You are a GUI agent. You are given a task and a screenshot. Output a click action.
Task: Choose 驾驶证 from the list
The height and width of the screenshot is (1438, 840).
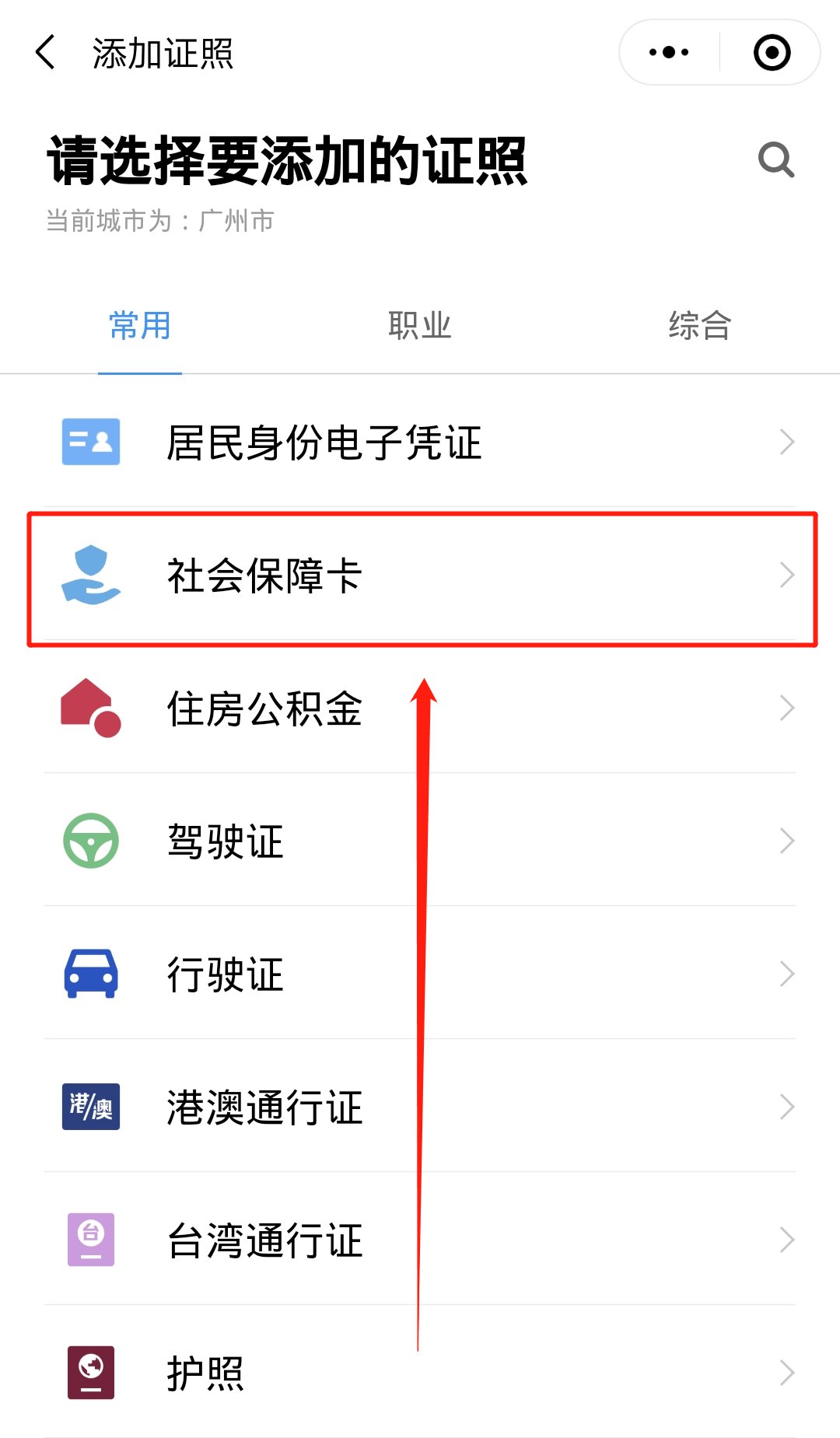click(x=420, y=841)
